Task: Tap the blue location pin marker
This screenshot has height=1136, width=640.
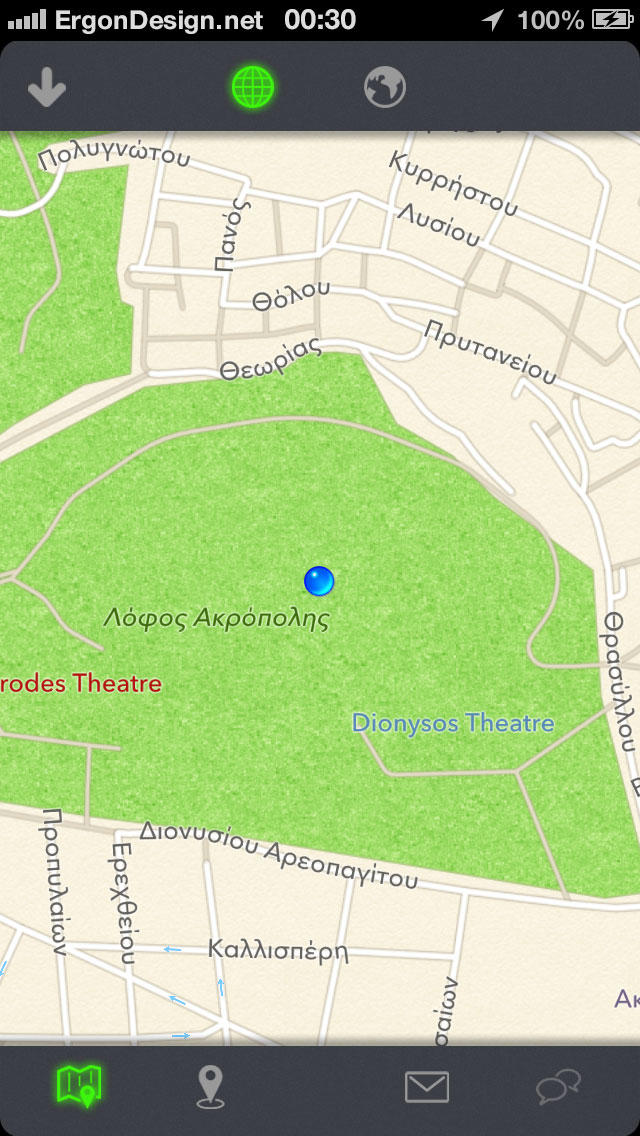Action: (319, 581)
